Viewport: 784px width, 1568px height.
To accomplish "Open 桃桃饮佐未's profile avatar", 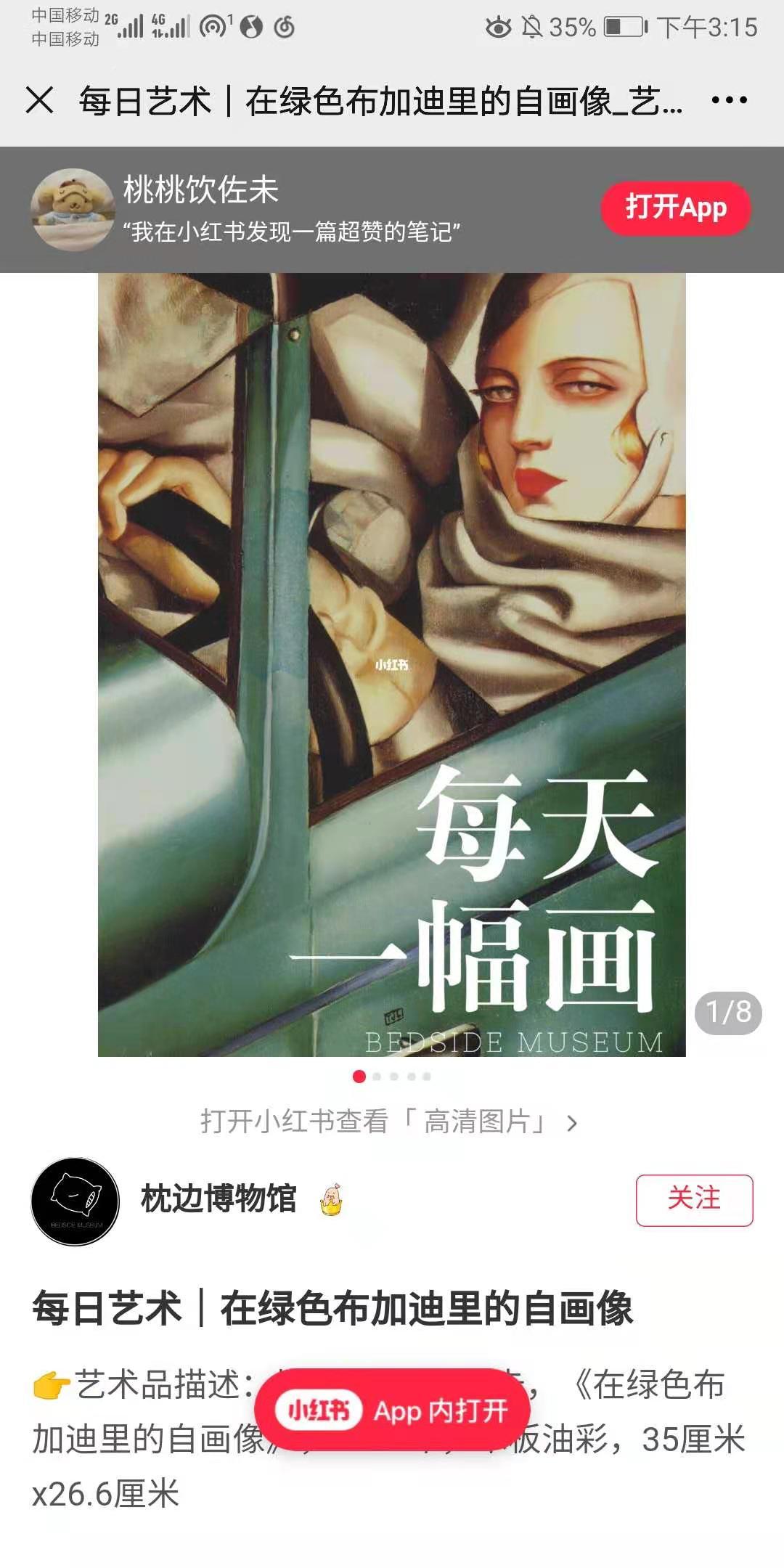I will [x=71, y=209].
